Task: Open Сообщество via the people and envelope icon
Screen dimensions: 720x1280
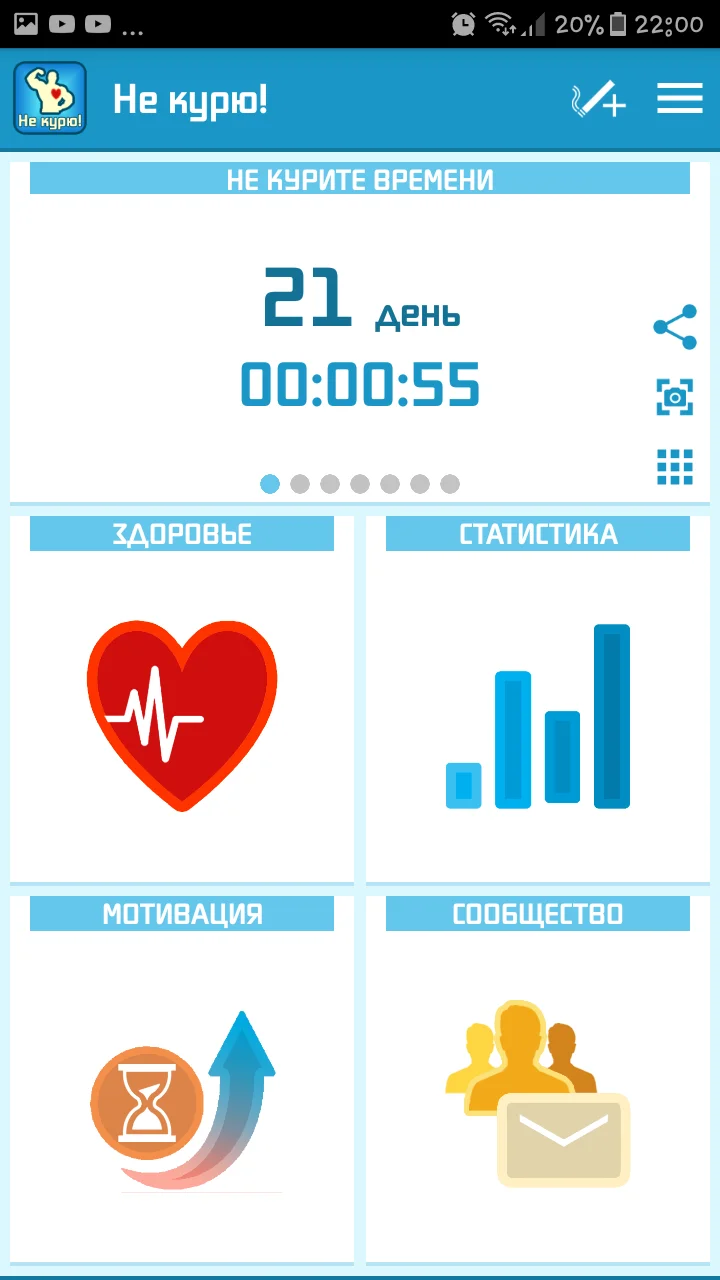Action: pos(537,1093)
